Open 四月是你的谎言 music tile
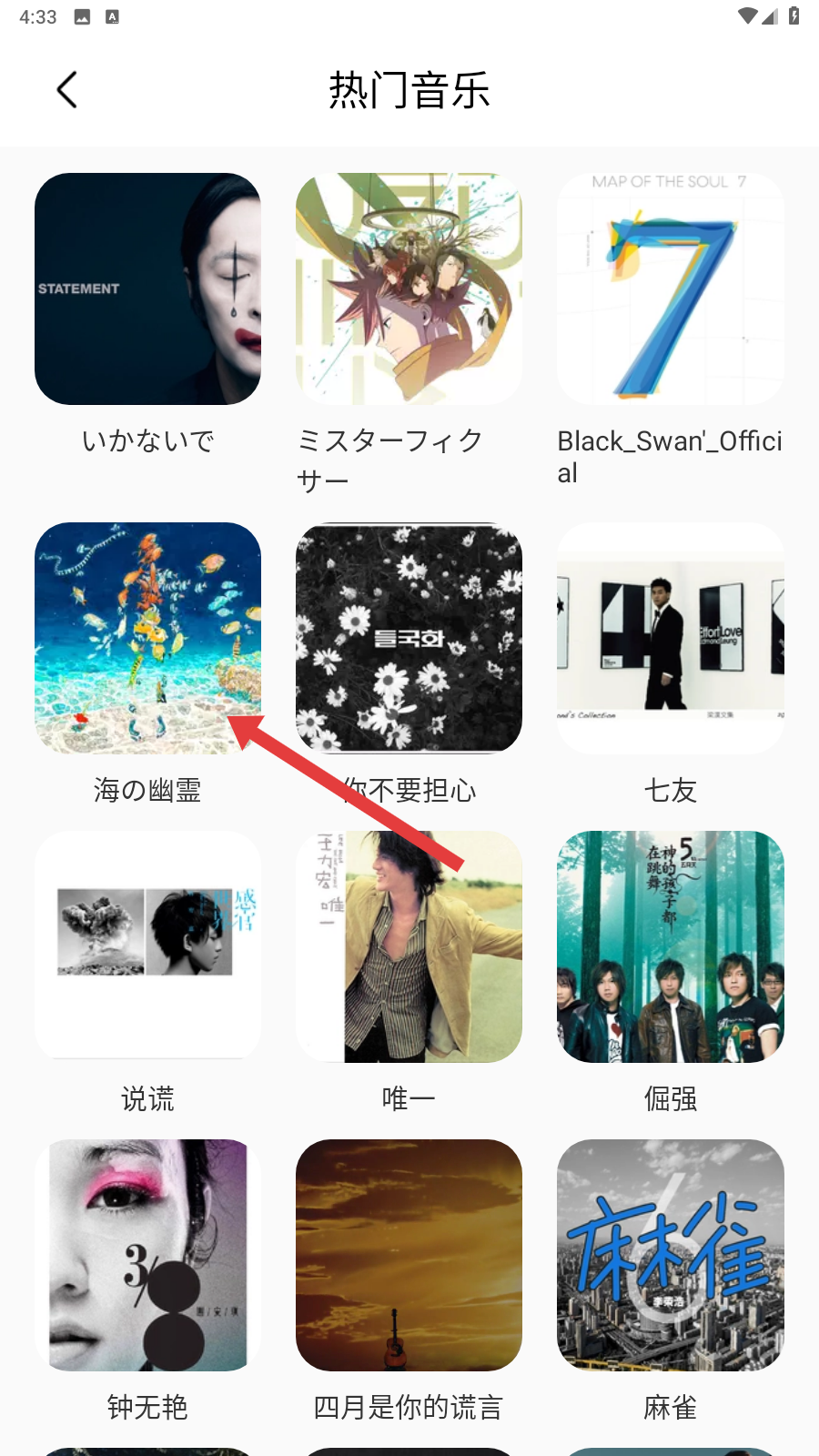The width and height of the screenshot is (819, 1456). tap(409, 1255)
